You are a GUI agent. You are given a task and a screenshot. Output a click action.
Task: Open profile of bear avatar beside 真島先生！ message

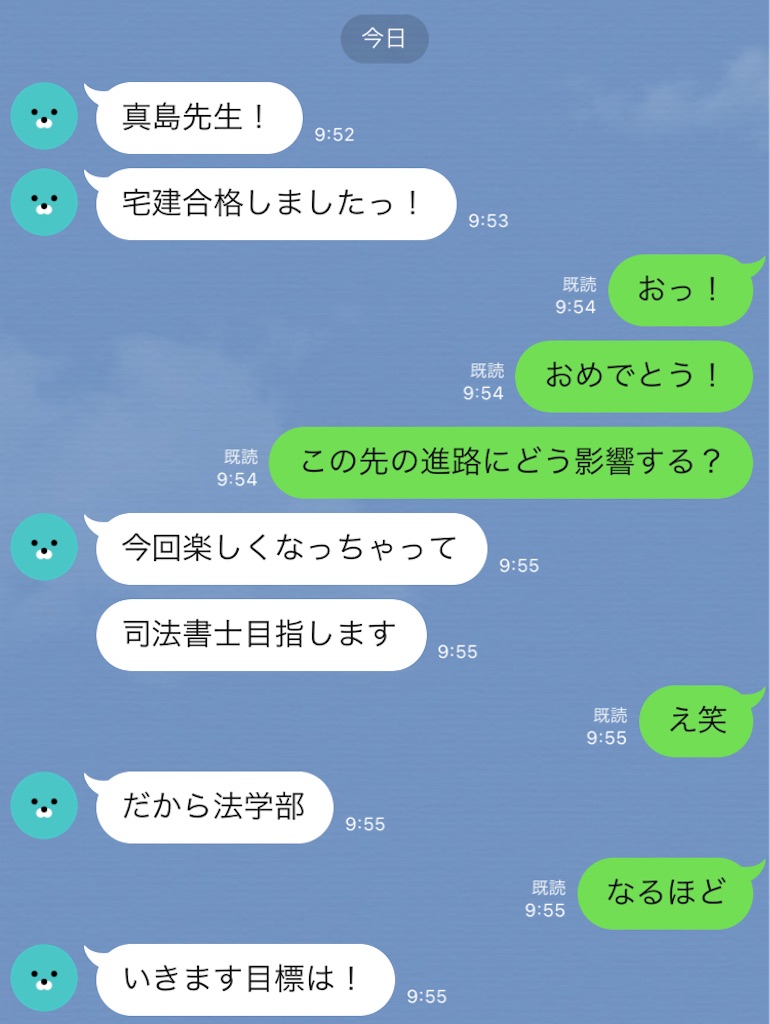pyautogui.click(x=43, y=116)
